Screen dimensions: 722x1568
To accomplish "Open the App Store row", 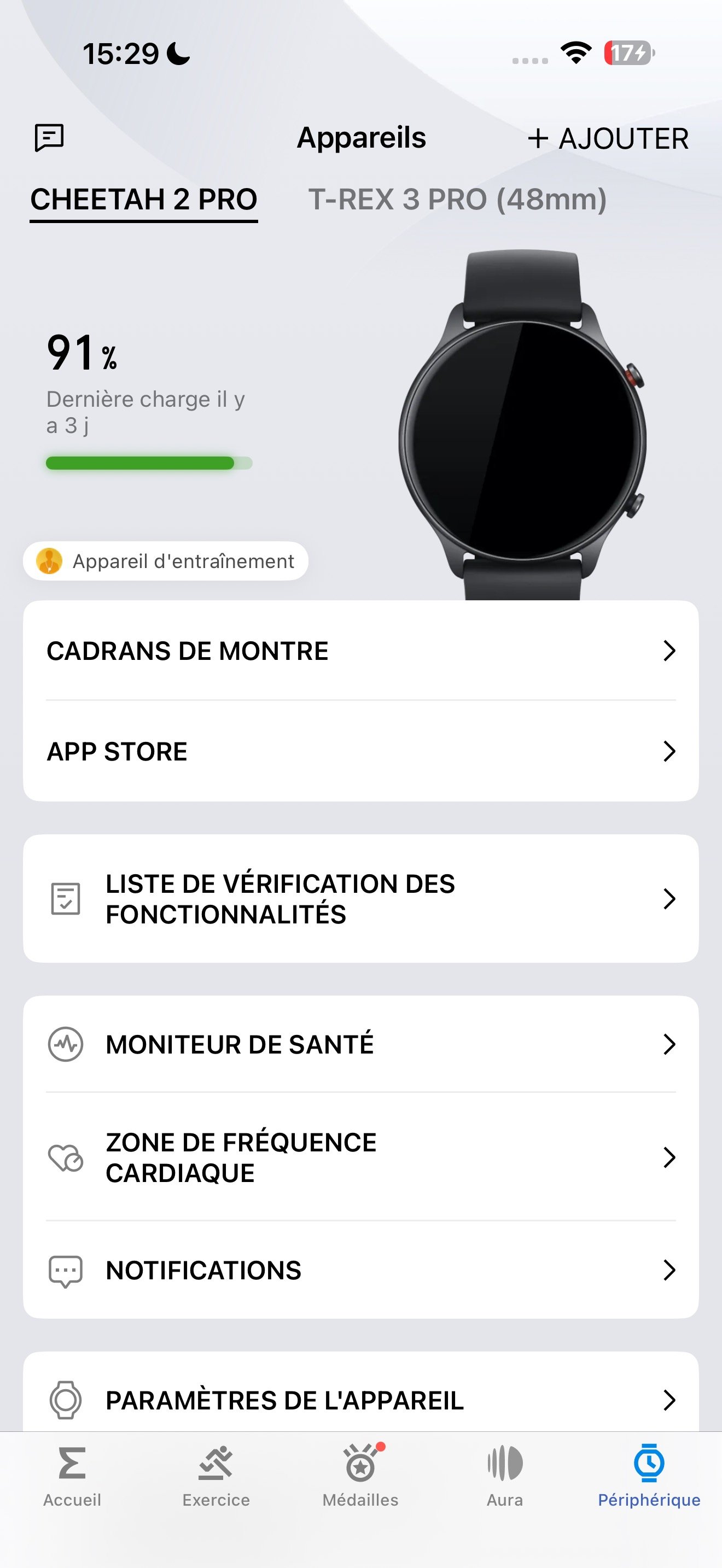I will [361, 751].
